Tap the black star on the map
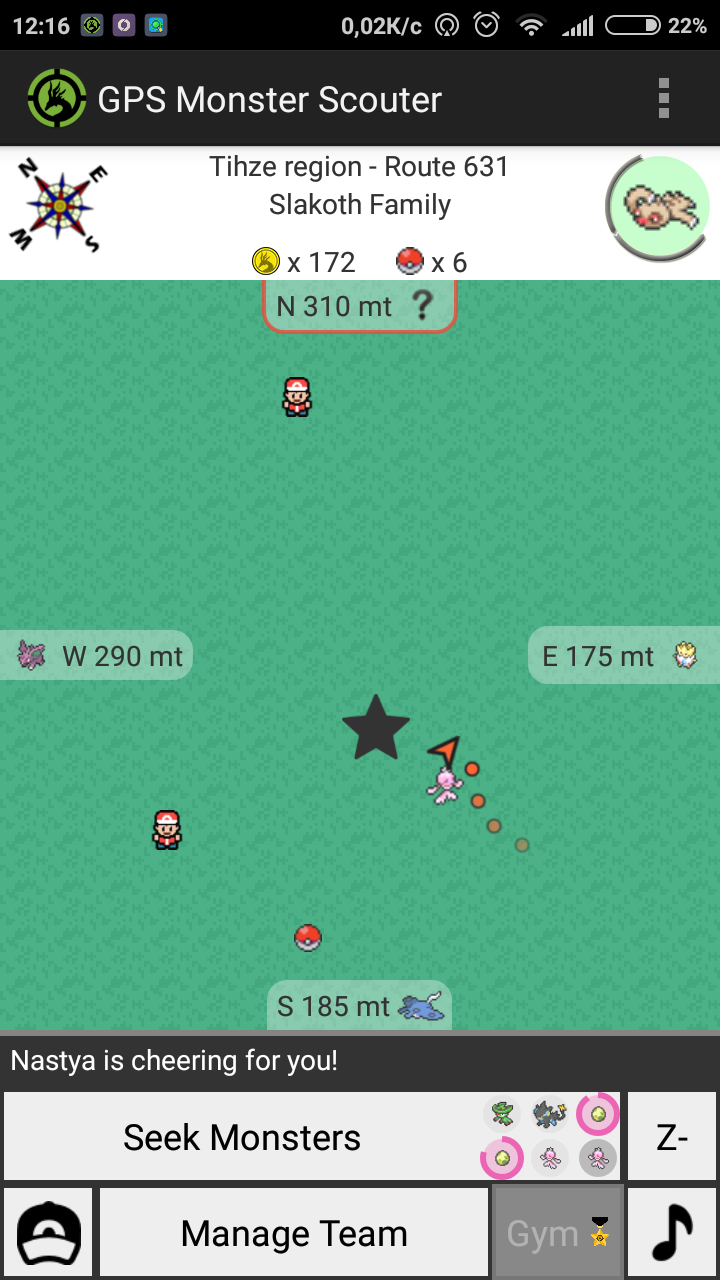 (376, 728)
